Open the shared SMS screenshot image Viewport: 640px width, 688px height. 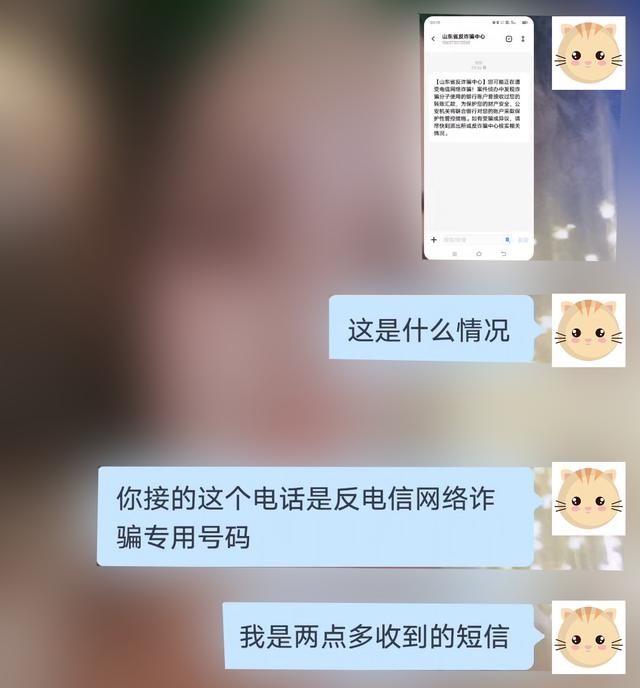pyautogui.click(x=477, y=138)
